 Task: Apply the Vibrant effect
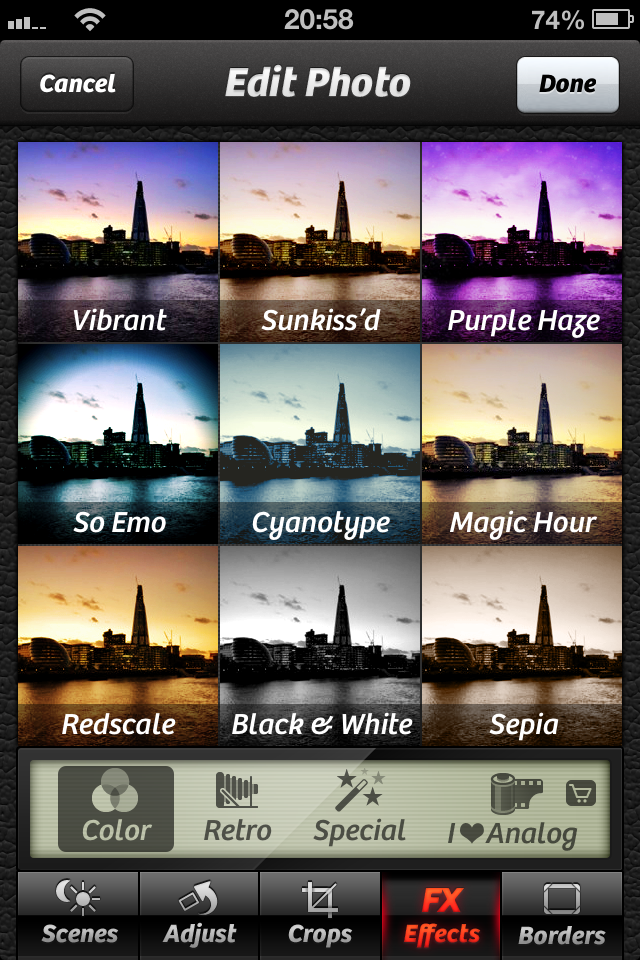pyautogui.click(x=118, y=241)
